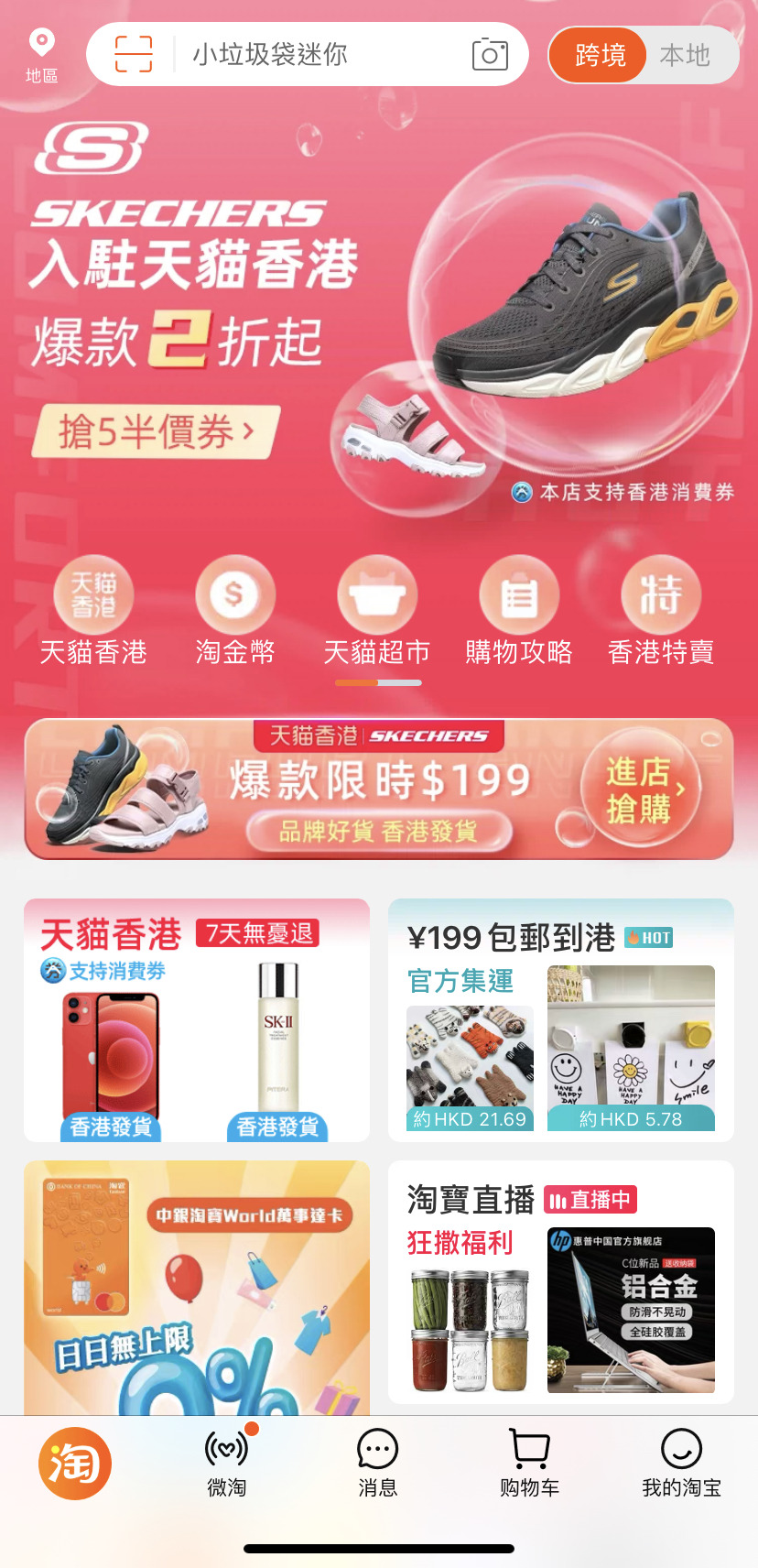Open 天貓香港 shortcut
Viewport: 758px width, 1568px height.
(x=93, y=613)
